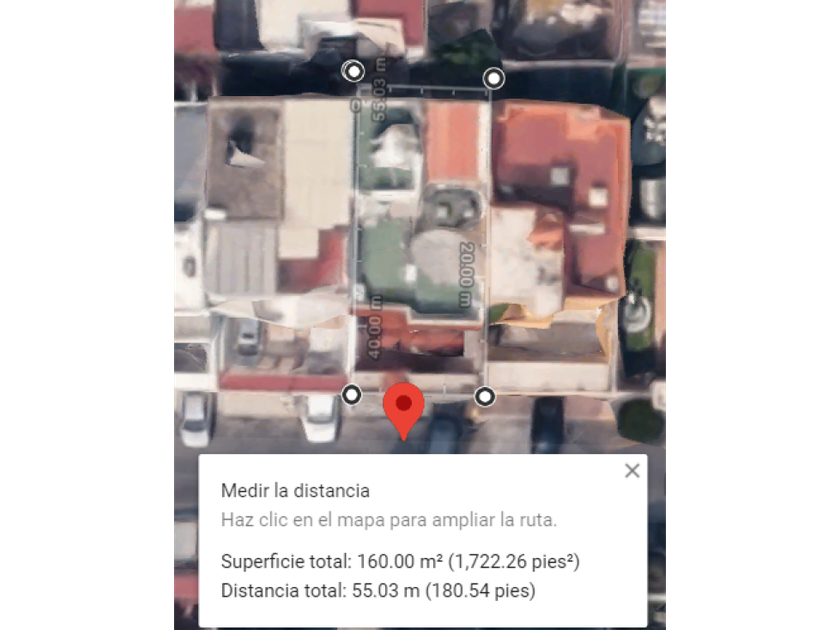Select the bottom-left measurement point
Image resolution: width=840 pixels, height=630 pixels.
point(352,395)
